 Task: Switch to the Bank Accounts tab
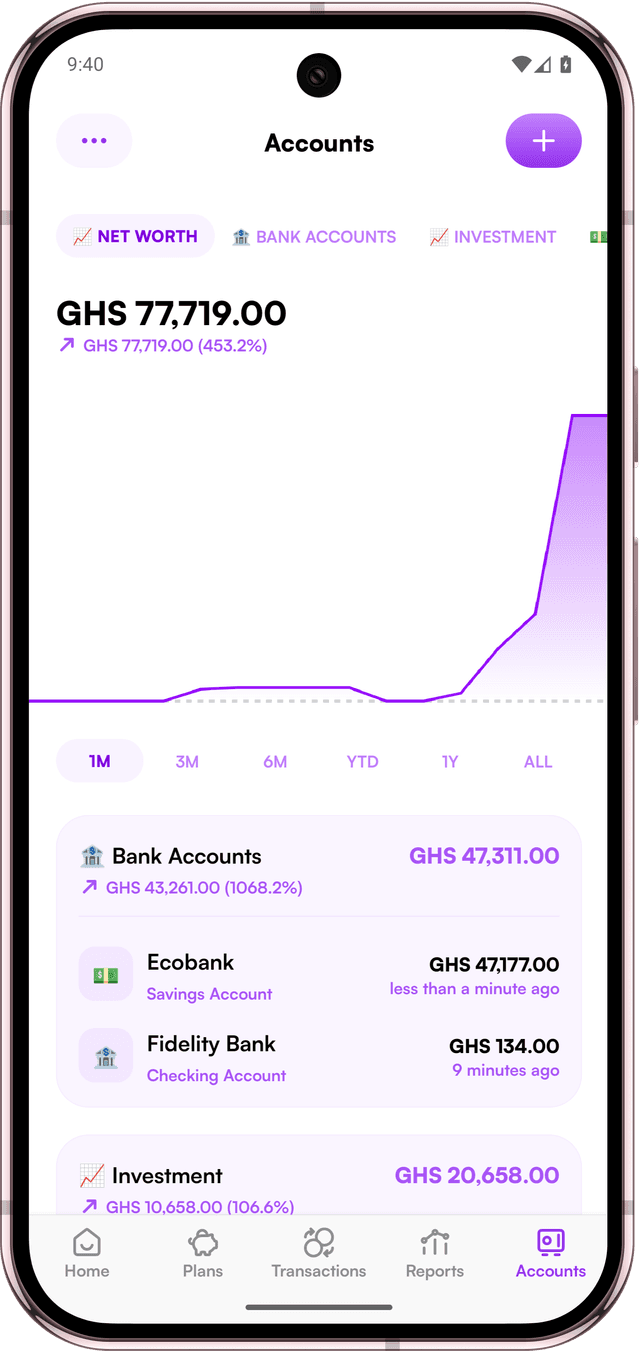pyautogui.click(x=314, y=237)
